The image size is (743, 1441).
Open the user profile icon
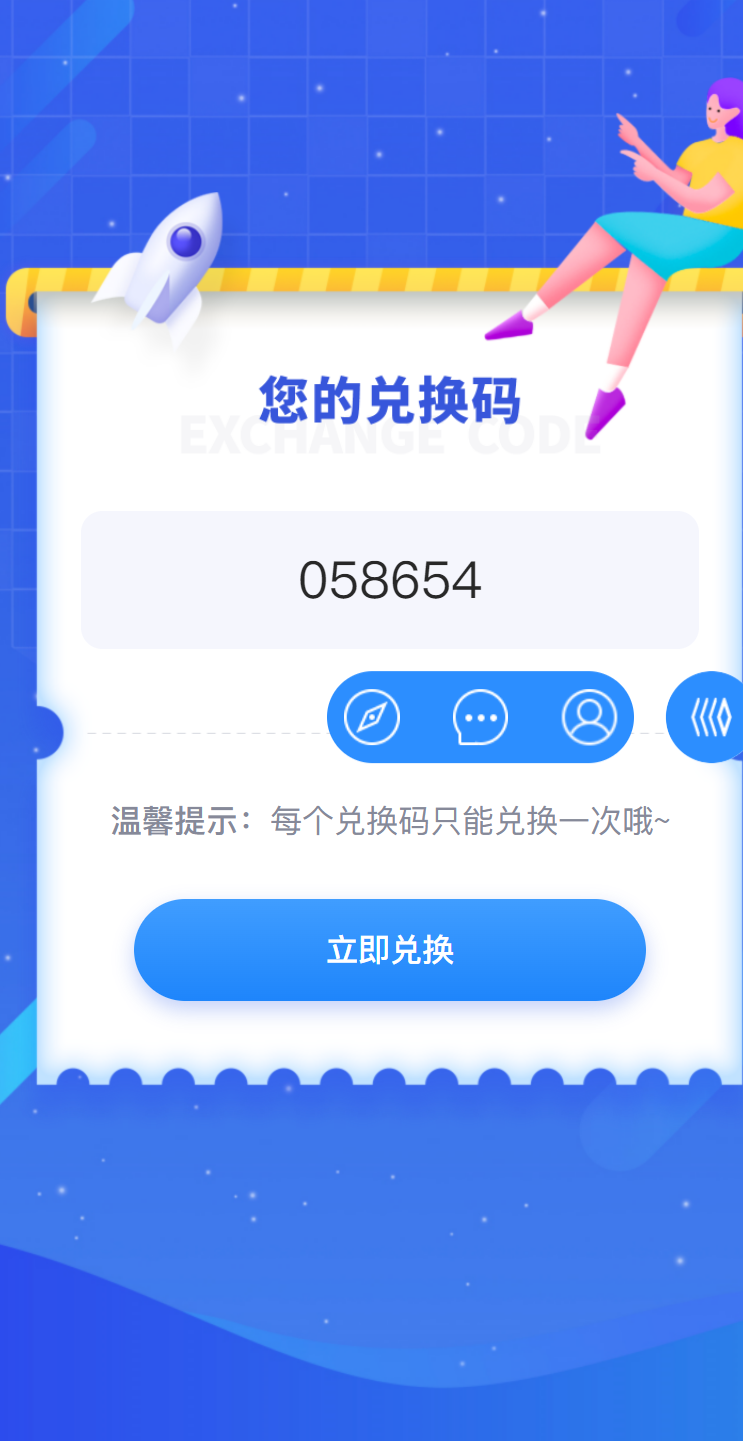[589, 717]
